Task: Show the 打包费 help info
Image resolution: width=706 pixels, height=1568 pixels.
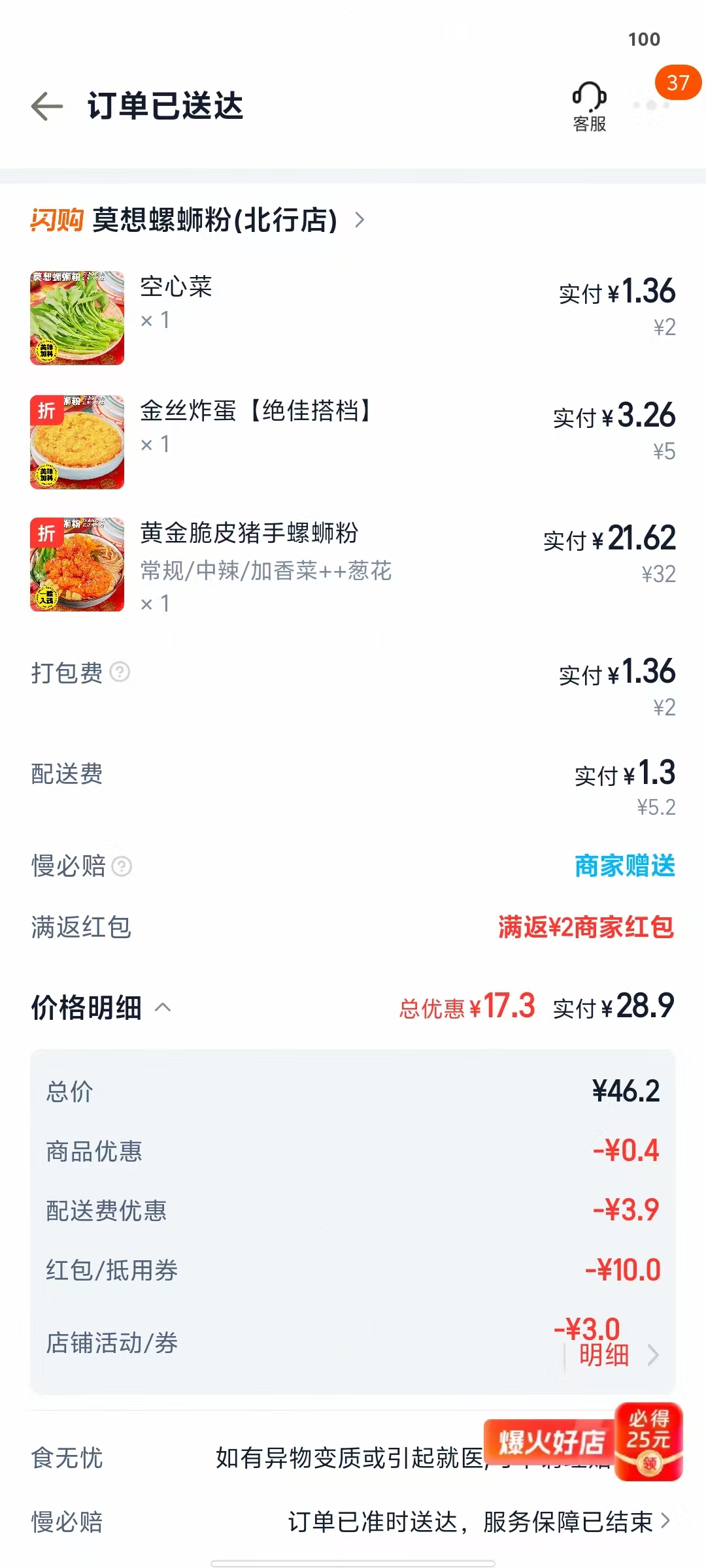Action: 120,672
